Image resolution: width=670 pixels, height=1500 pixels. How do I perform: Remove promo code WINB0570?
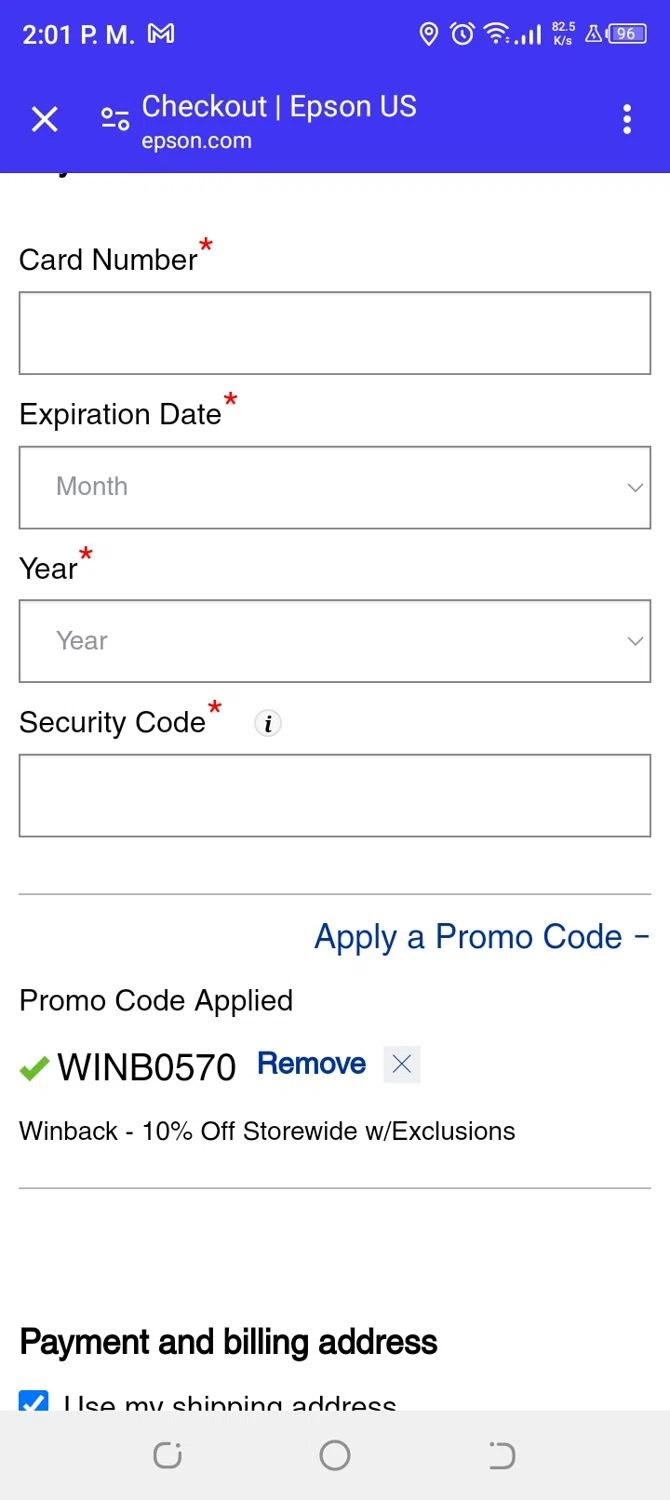click(x=311, y=1064)
